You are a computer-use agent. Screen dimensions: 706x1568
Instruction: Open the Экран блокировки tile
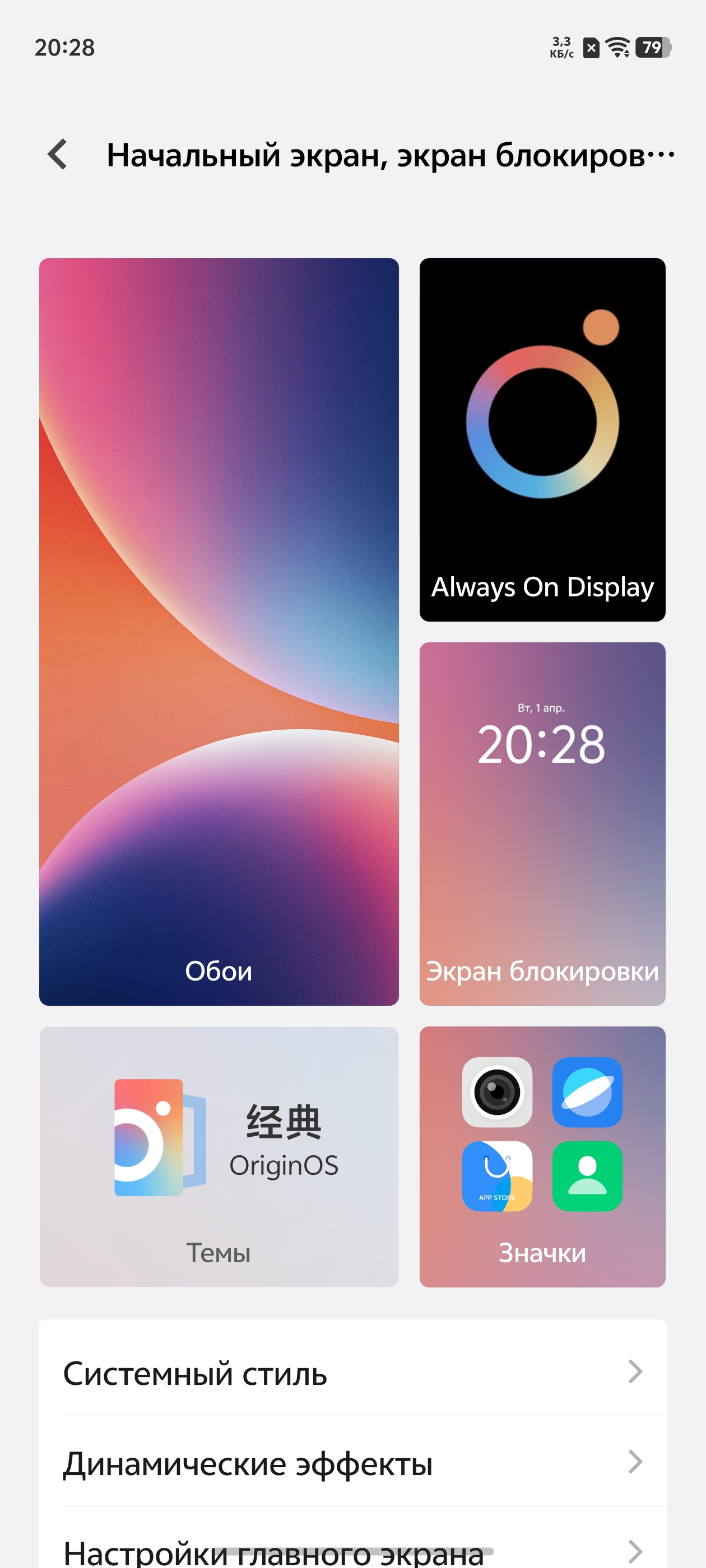coord(542,824)
